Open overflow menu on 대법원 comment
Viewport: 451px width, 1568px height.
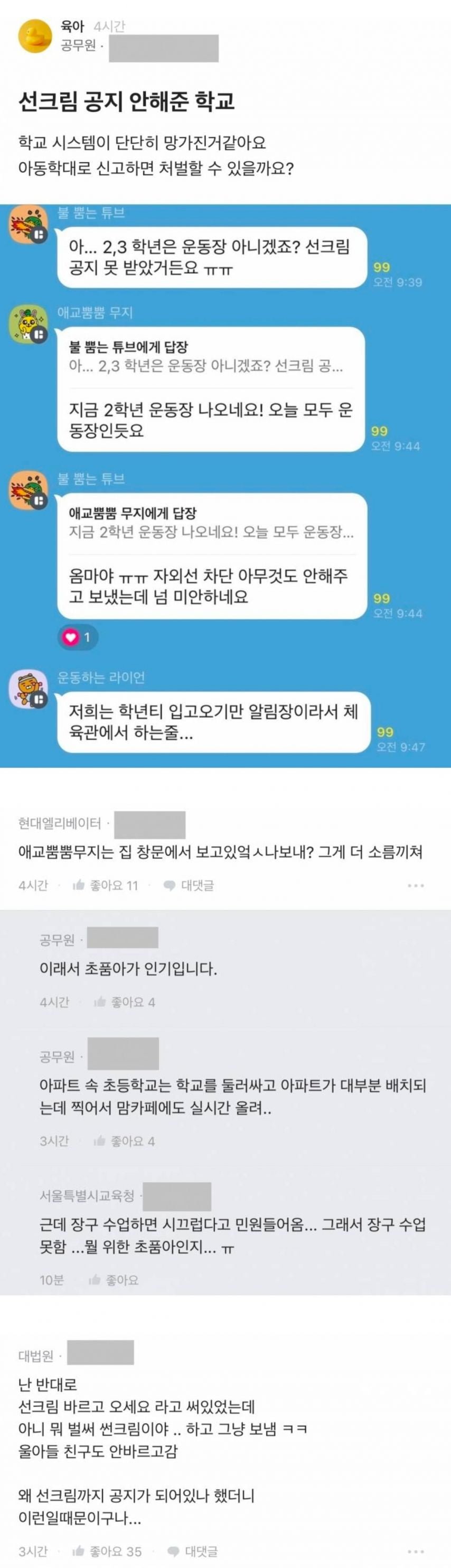tap(416, 1552)
